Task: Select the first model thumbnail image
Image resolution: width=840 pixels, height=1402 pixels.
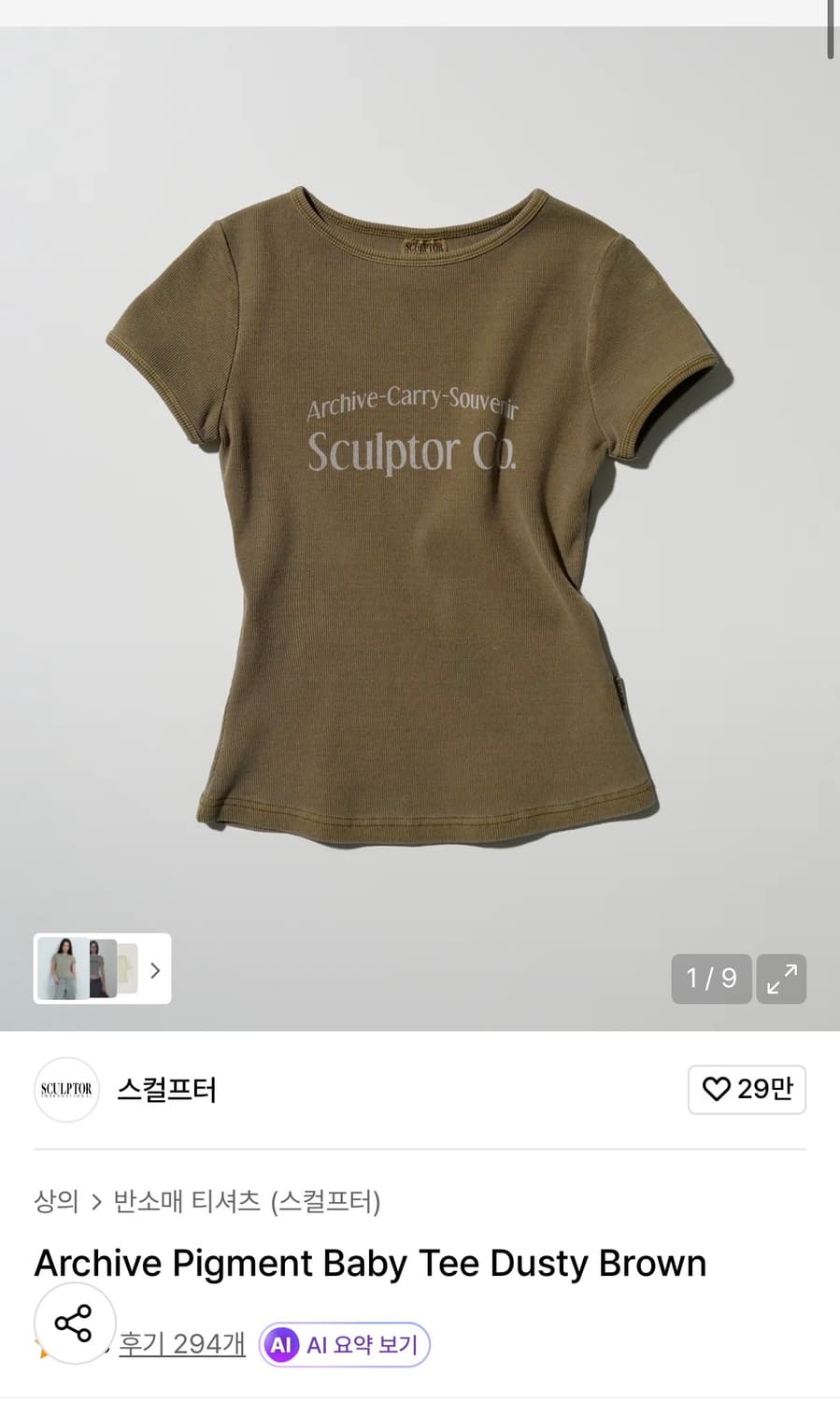Action: tap(62, 970)
